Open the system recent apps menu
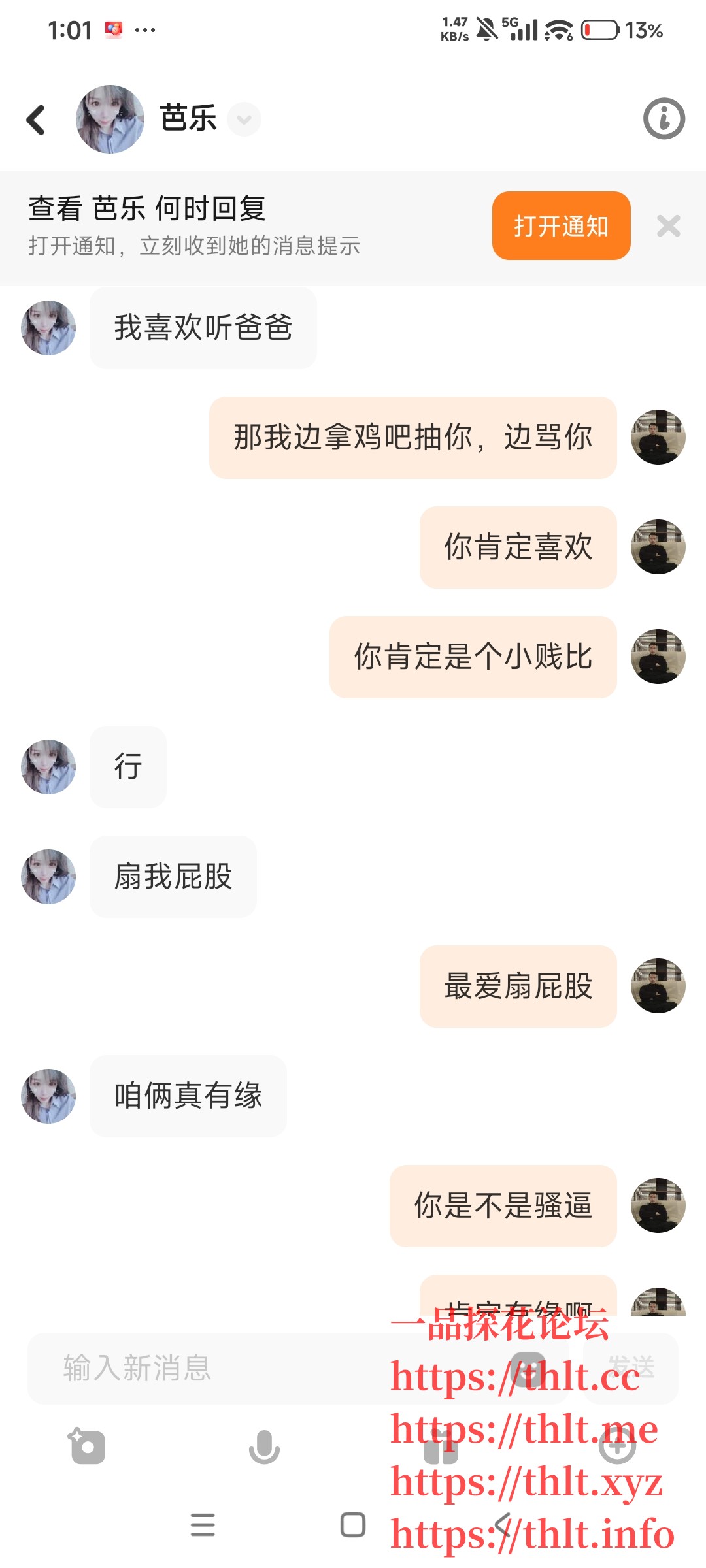Viewport: 706px width, 1568px height. [203, 1525]
